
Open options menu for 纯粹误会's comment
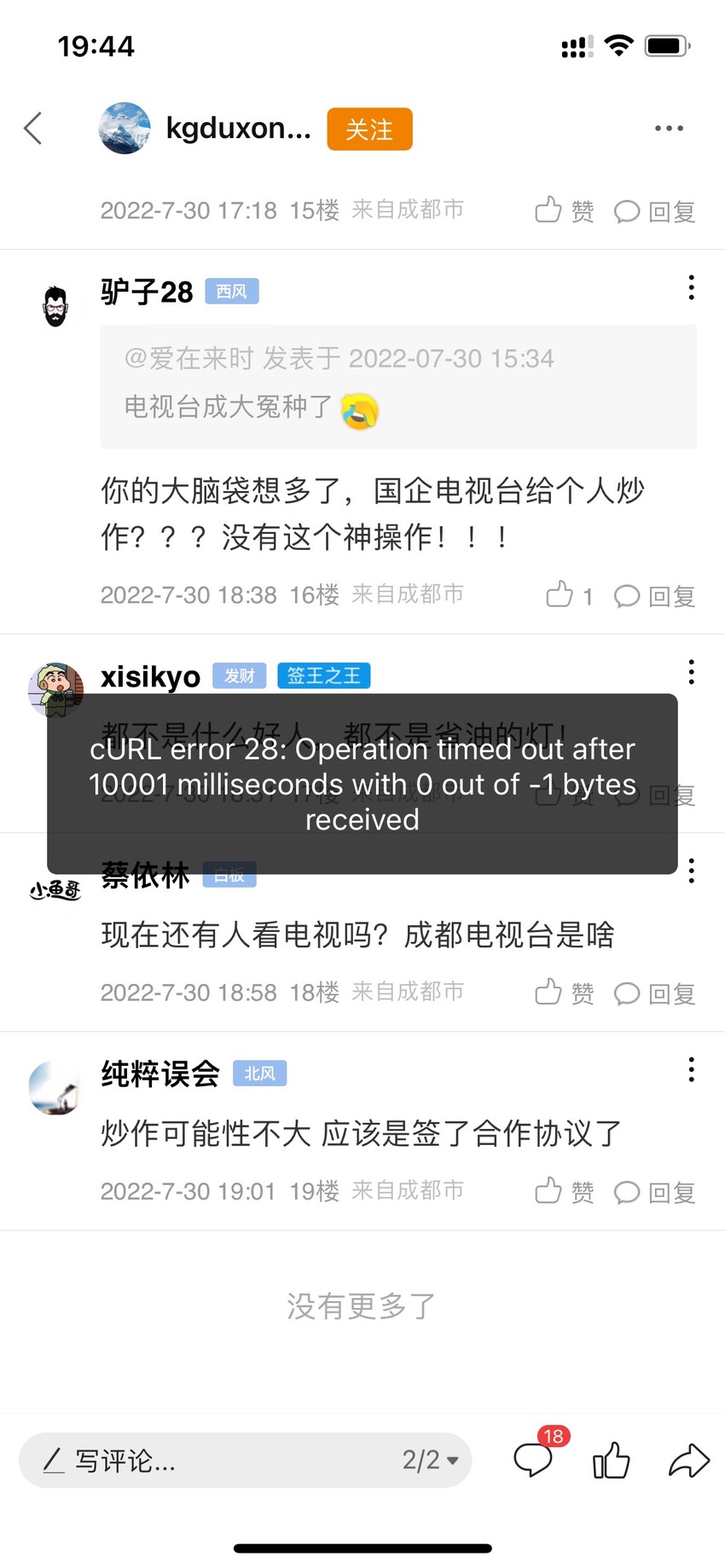(x=691, y=1069)
